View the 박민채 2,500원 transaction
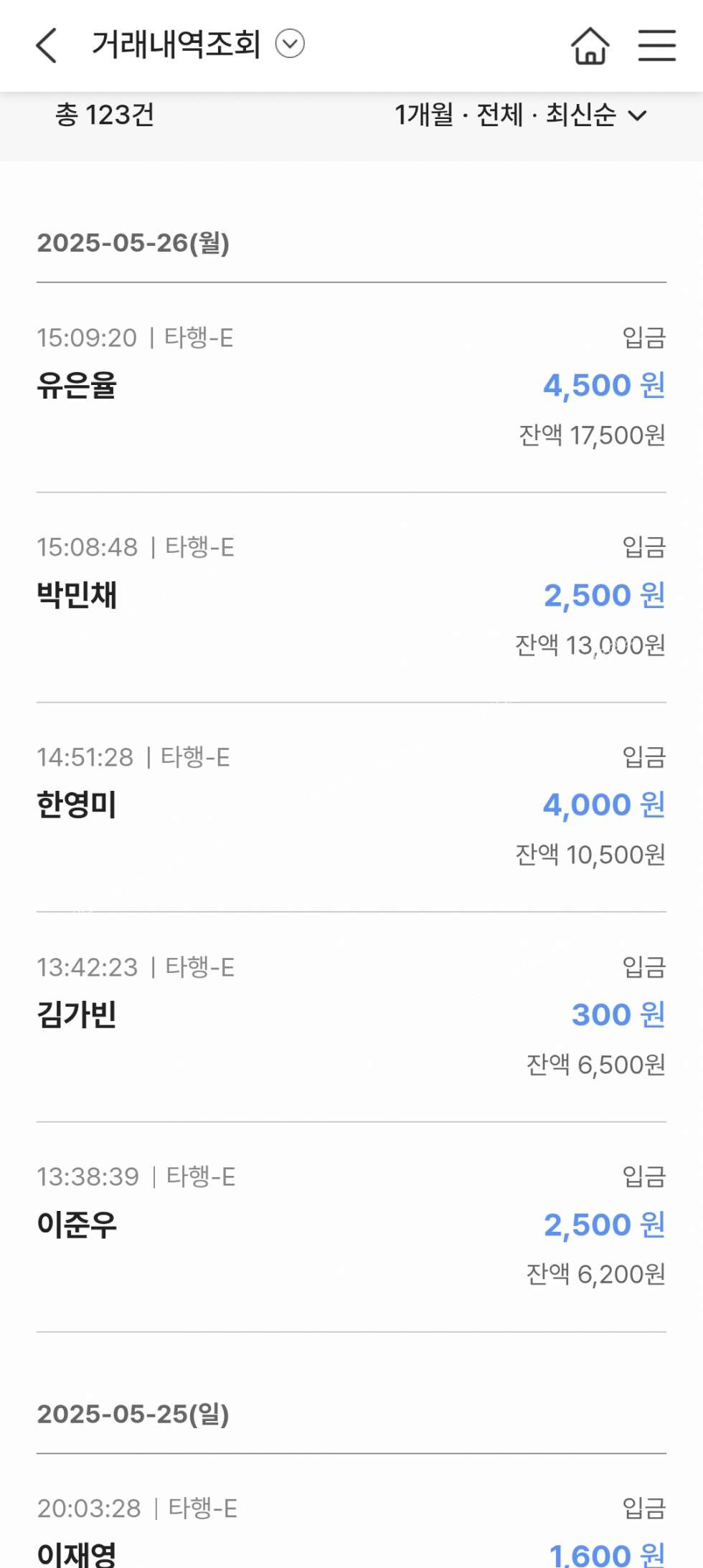The image size is (703, 1568). [x=351, y=597]
